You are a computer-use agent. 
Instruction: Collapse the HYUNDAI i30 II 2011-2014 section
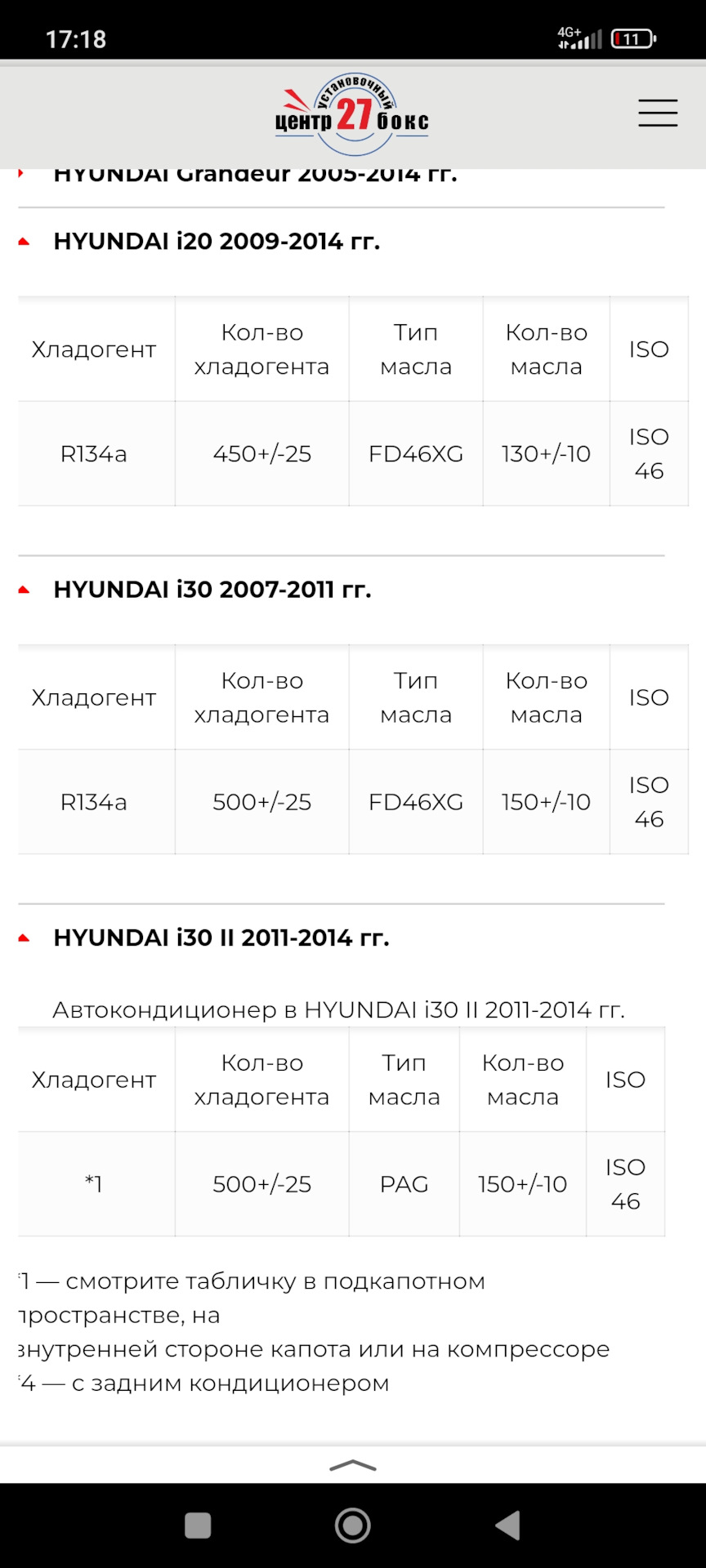25,938
